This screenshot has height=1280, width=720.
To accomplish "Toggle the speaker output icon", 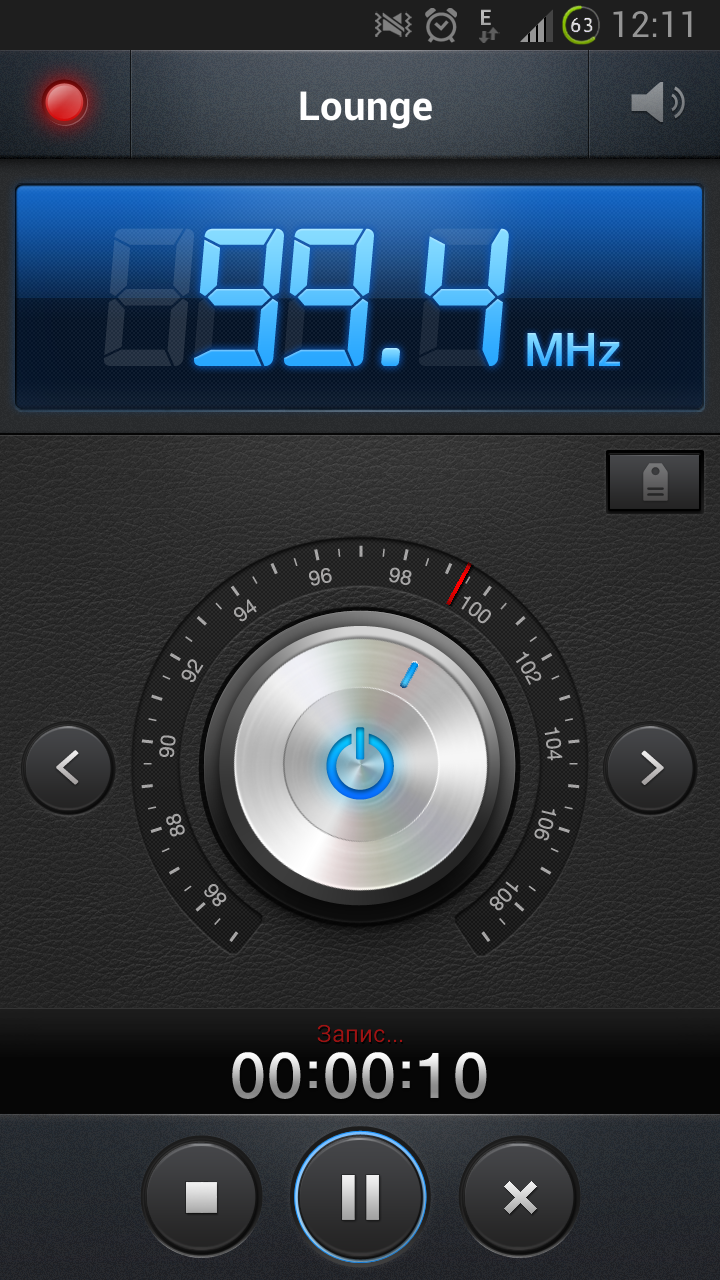I will (x=655, y=104).
